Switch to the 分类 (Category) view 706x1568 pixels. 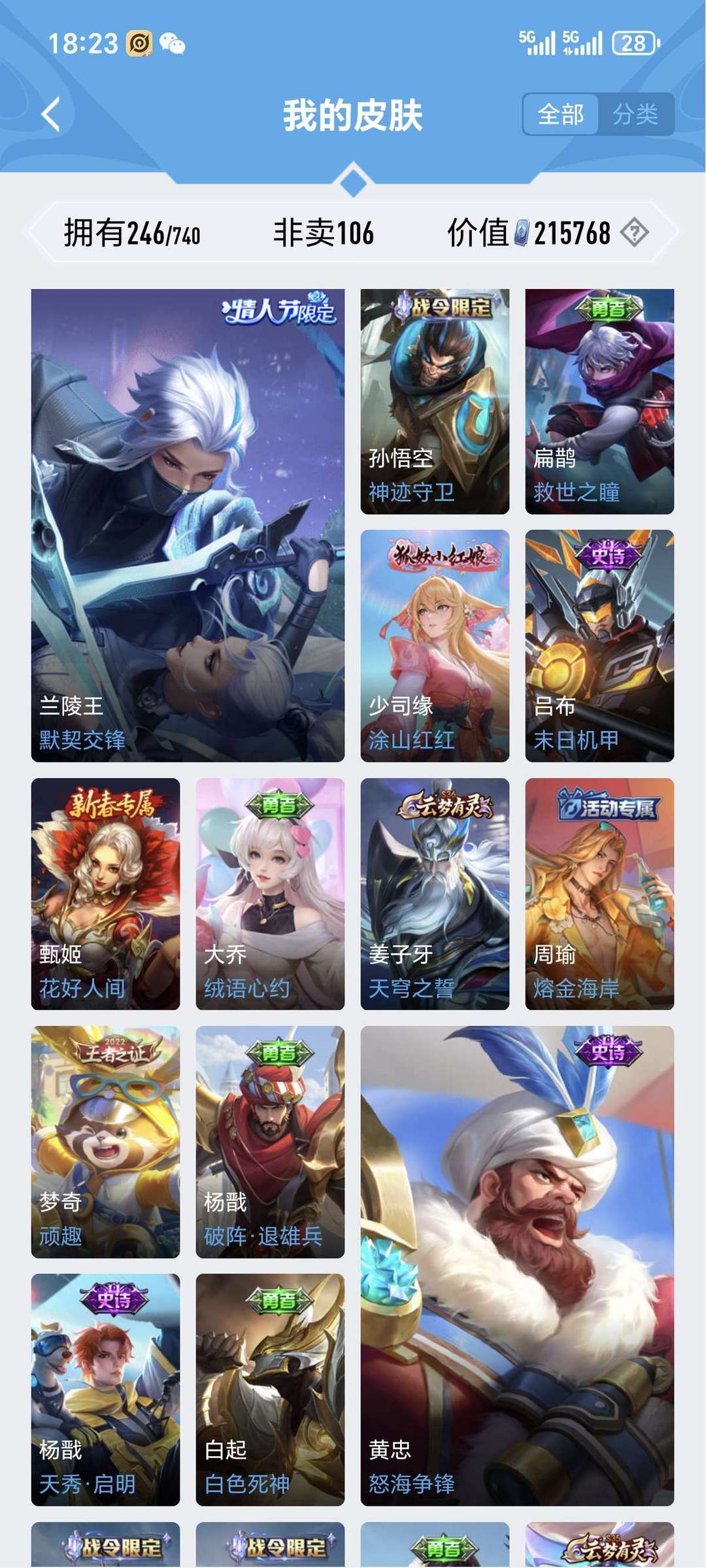coord(635,115)
